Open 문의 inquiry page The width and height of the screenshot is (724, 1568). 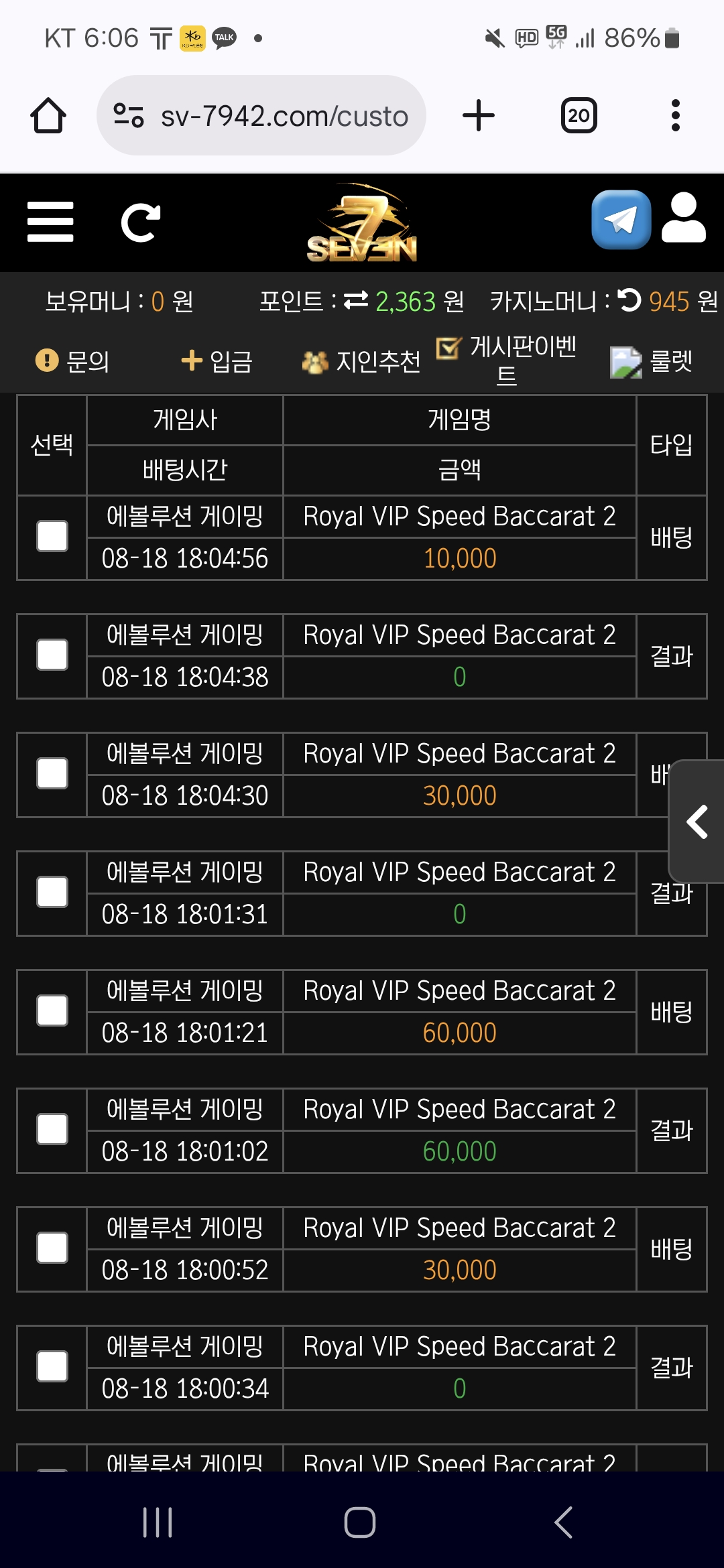coord(72,361)
